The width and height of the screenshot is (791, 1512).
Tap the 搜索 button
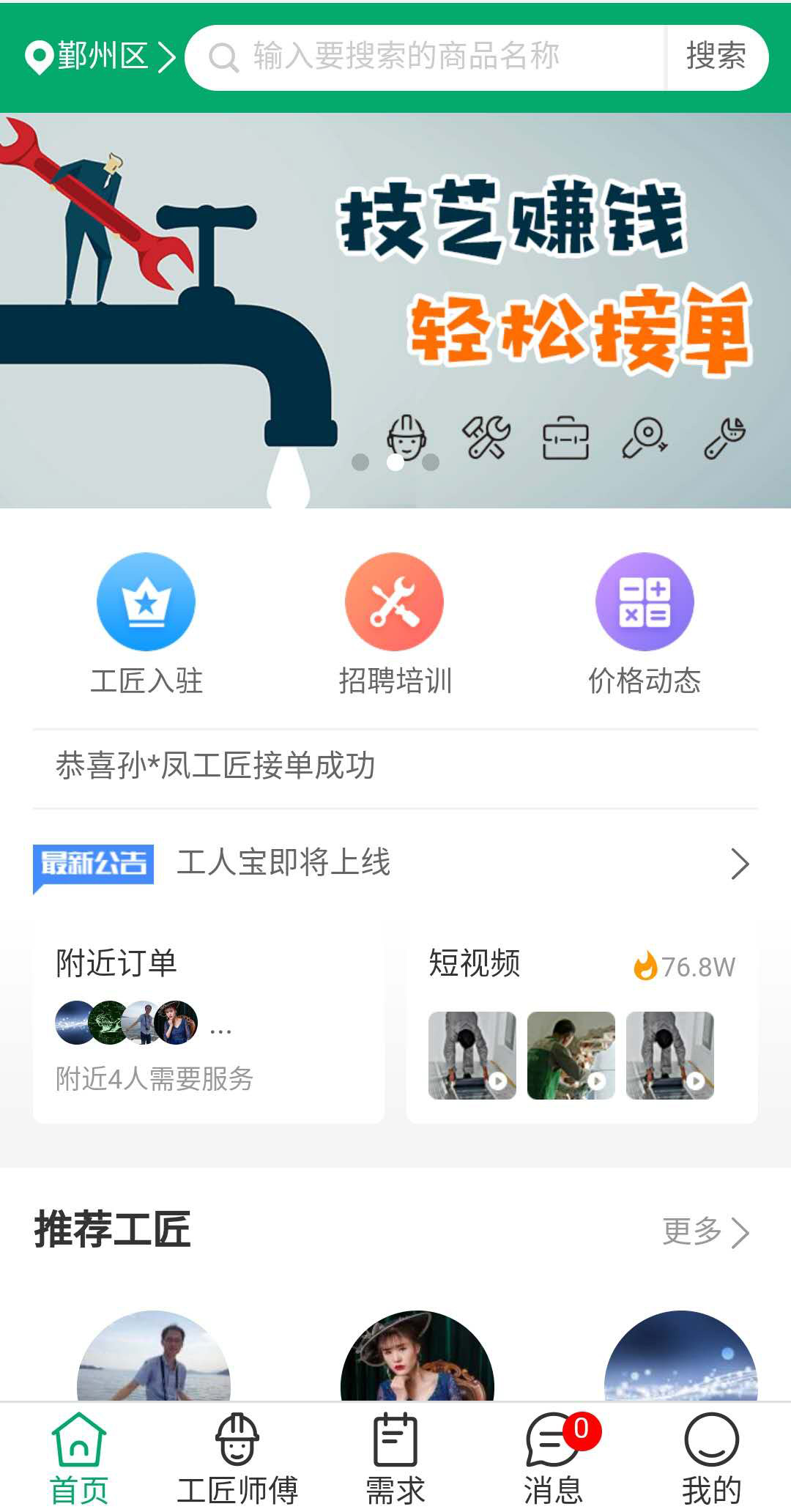click(716, 57)
